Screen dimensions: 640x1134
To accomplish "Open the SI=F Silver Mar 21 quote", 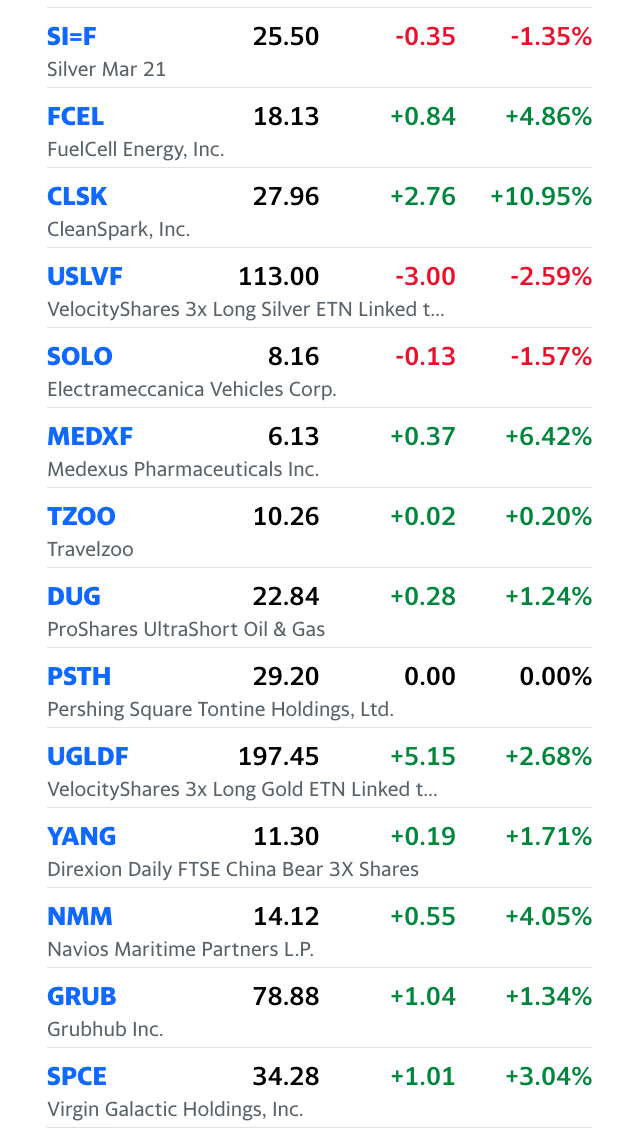I will point(320,48).
